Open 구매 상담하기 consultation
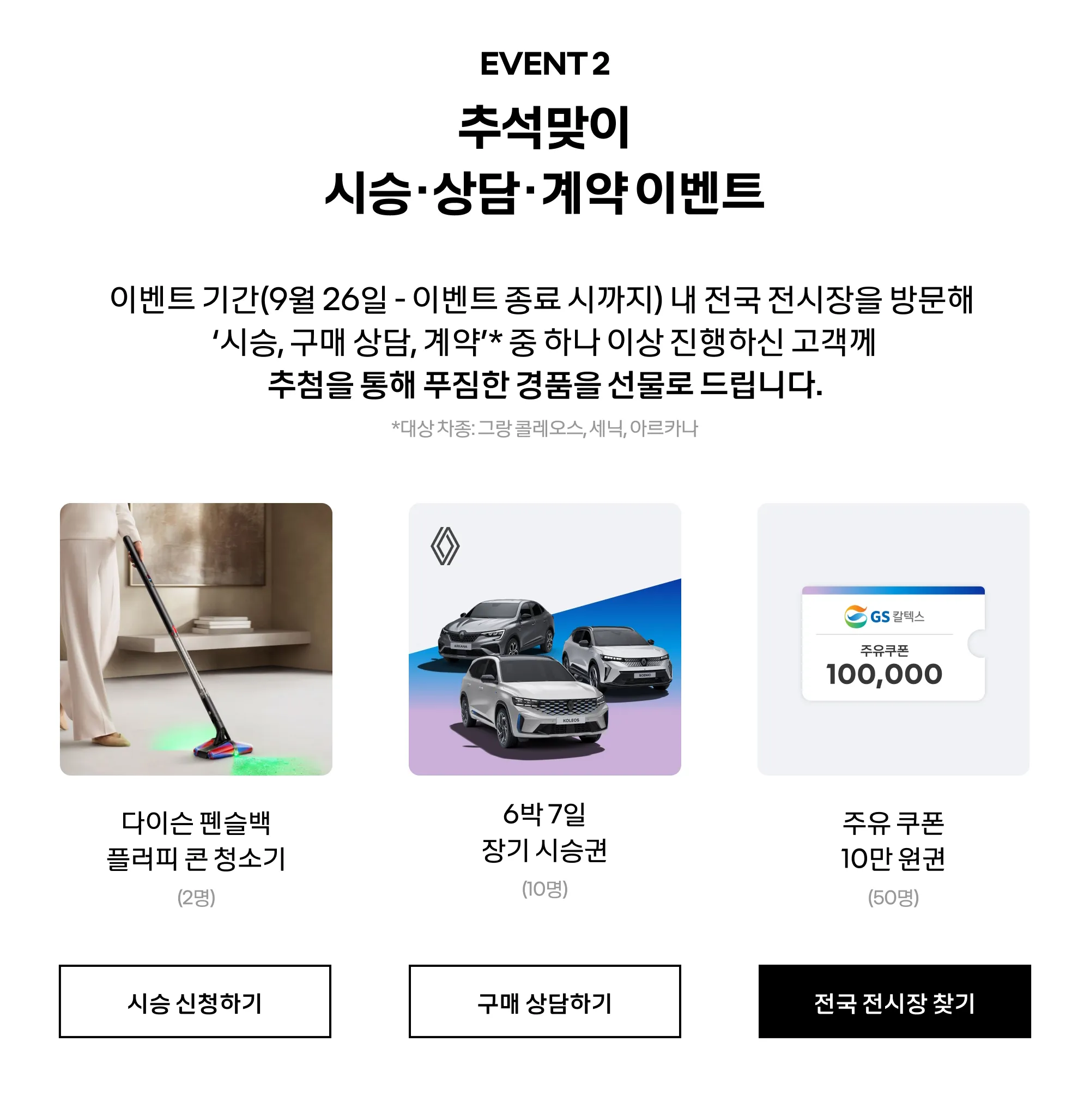1090x1120 pixels. [544, 1002]
